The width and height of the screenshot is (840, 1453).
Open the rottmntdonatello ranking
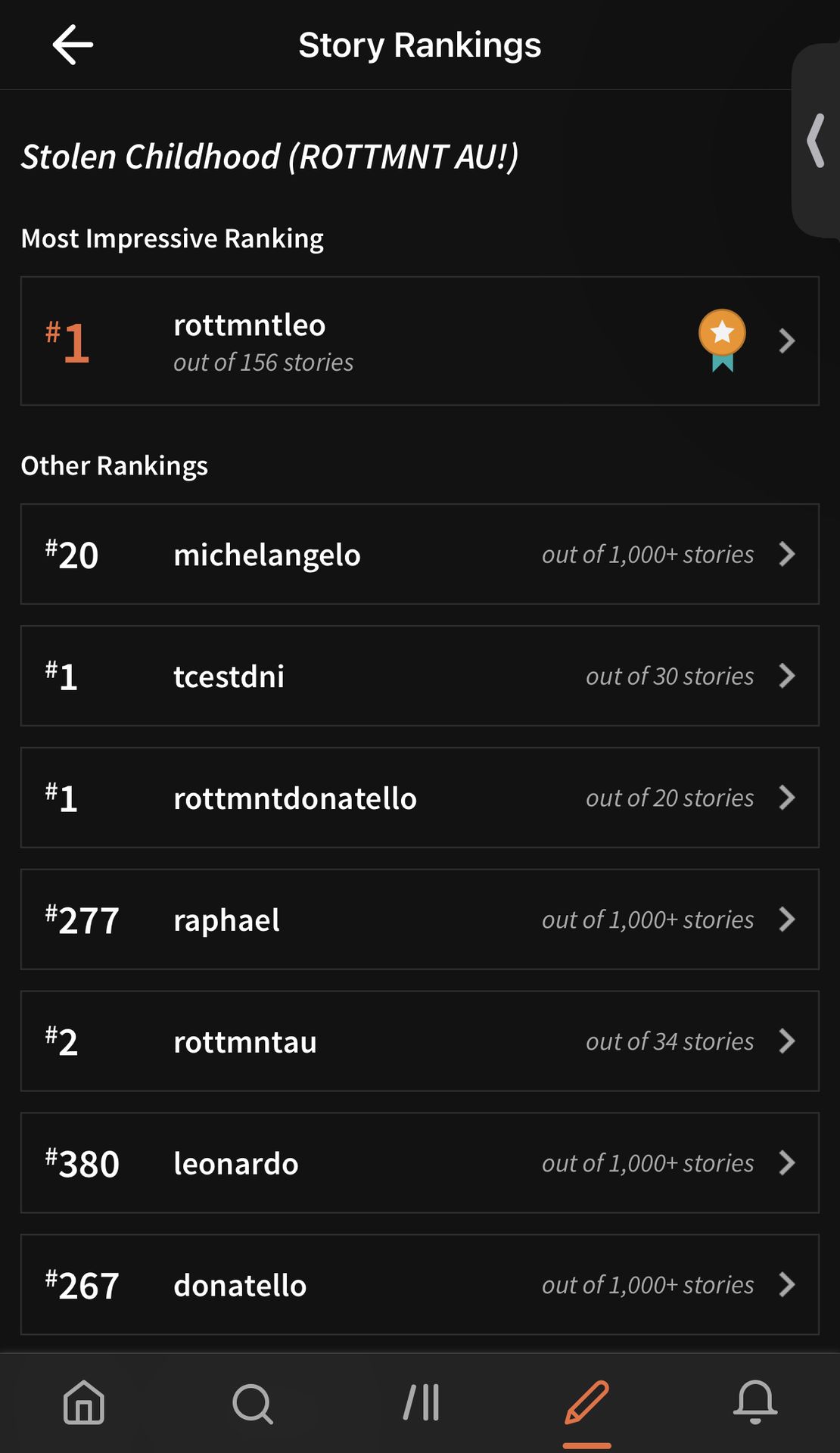420,798
